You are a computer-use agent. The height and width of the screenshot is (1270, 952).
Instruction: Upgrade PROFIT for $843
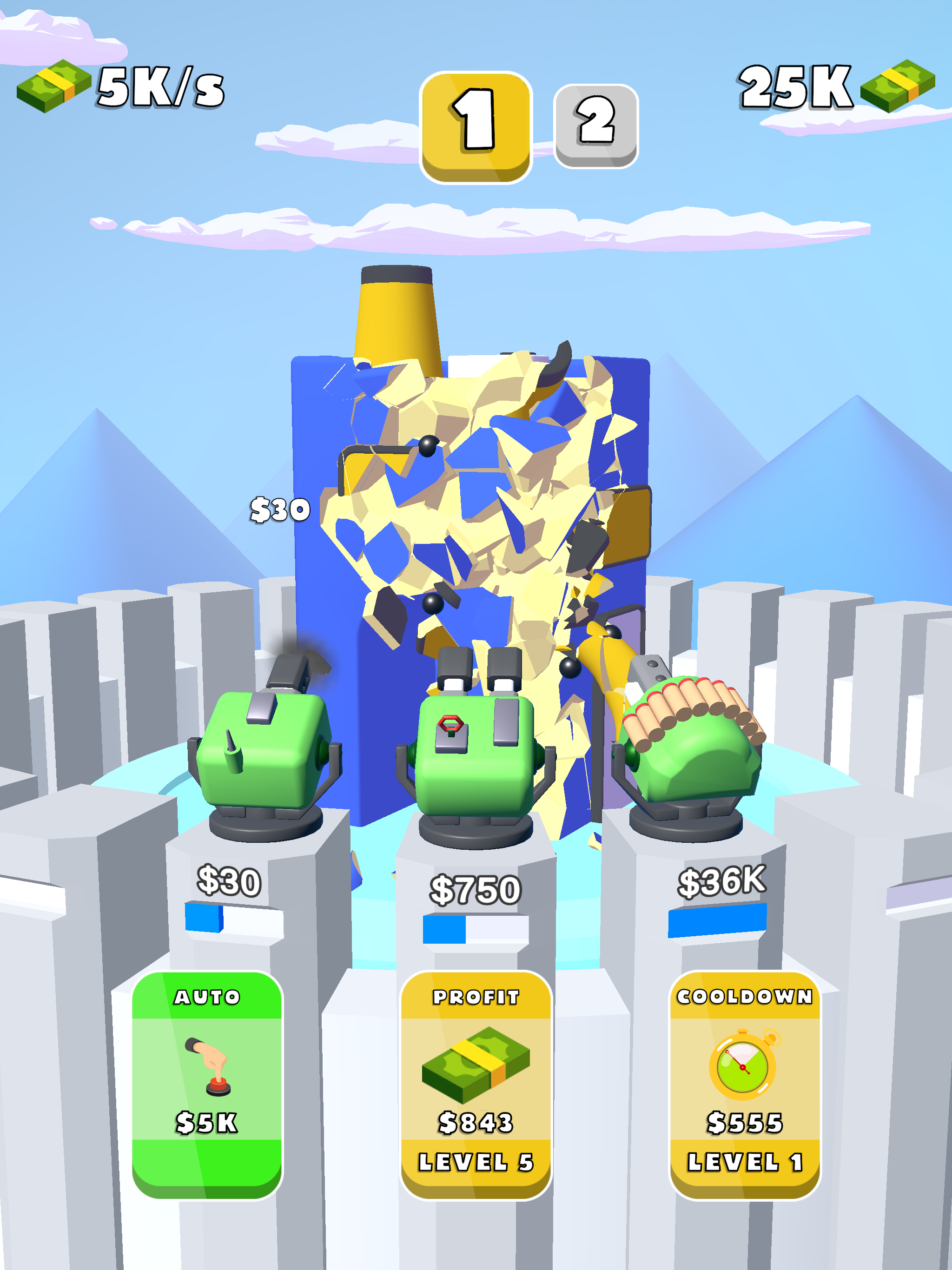476,1085
